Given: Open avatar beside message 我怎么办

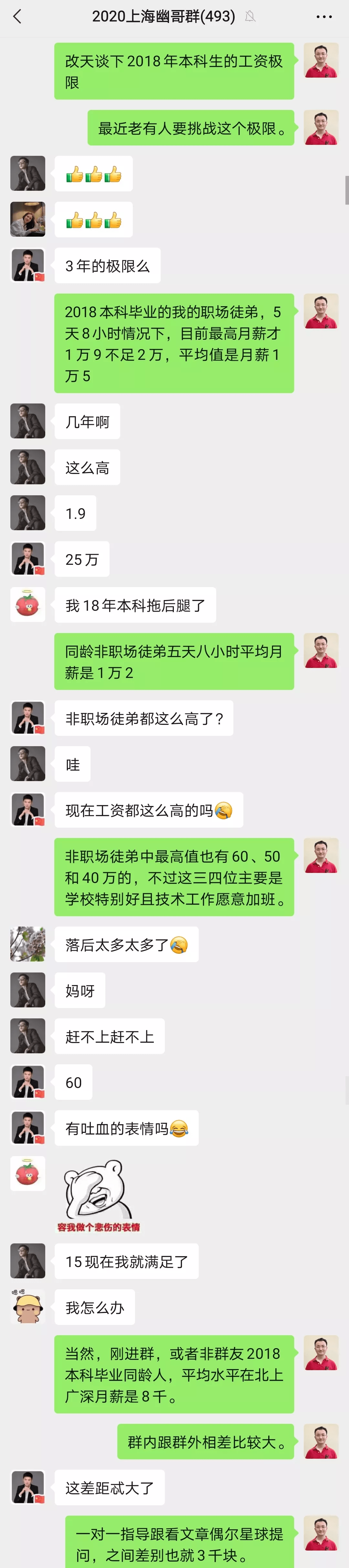Looking at the screenshot, I should (28, 1307).
